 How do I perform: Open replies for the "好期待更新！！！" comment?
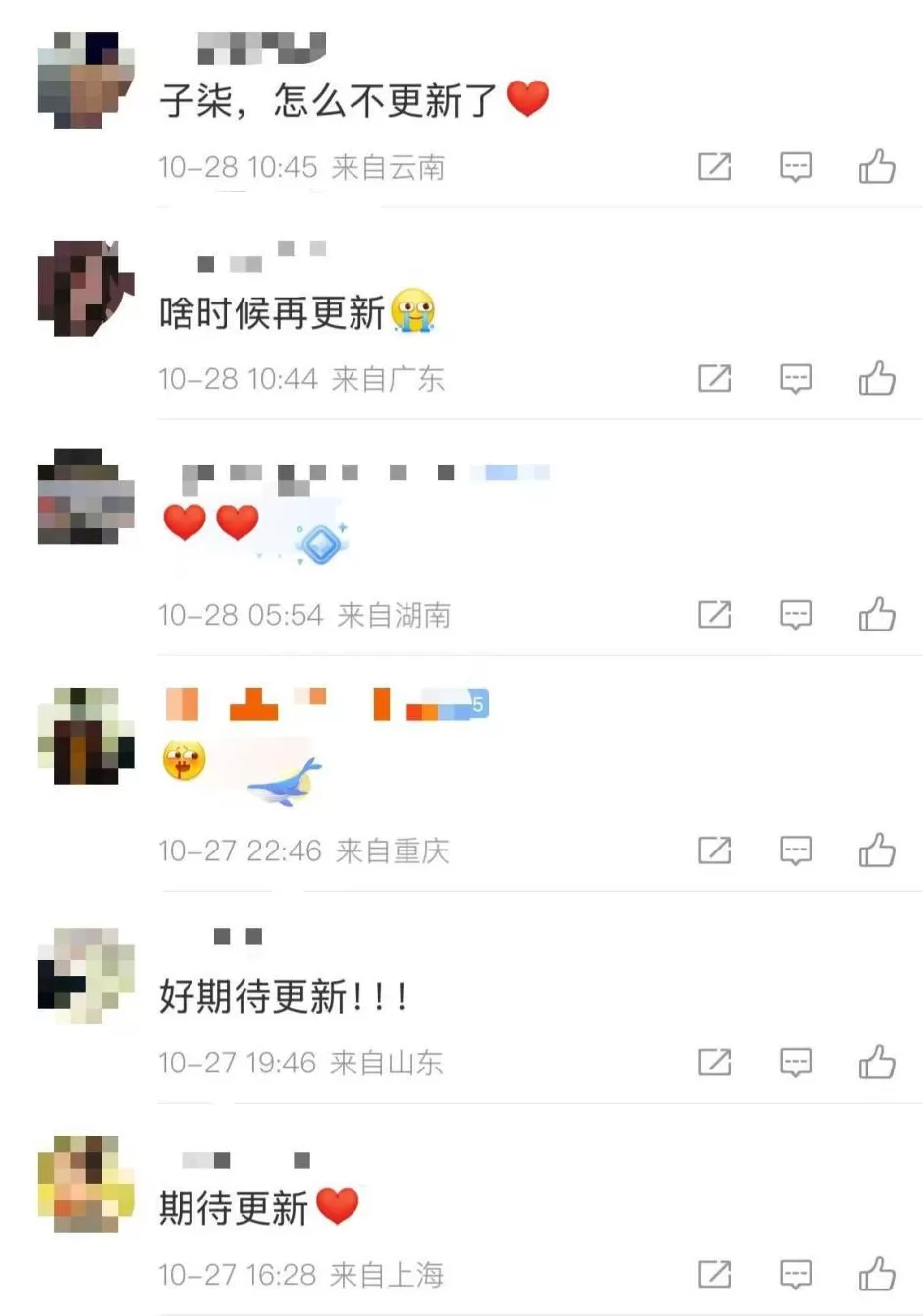796,1063
